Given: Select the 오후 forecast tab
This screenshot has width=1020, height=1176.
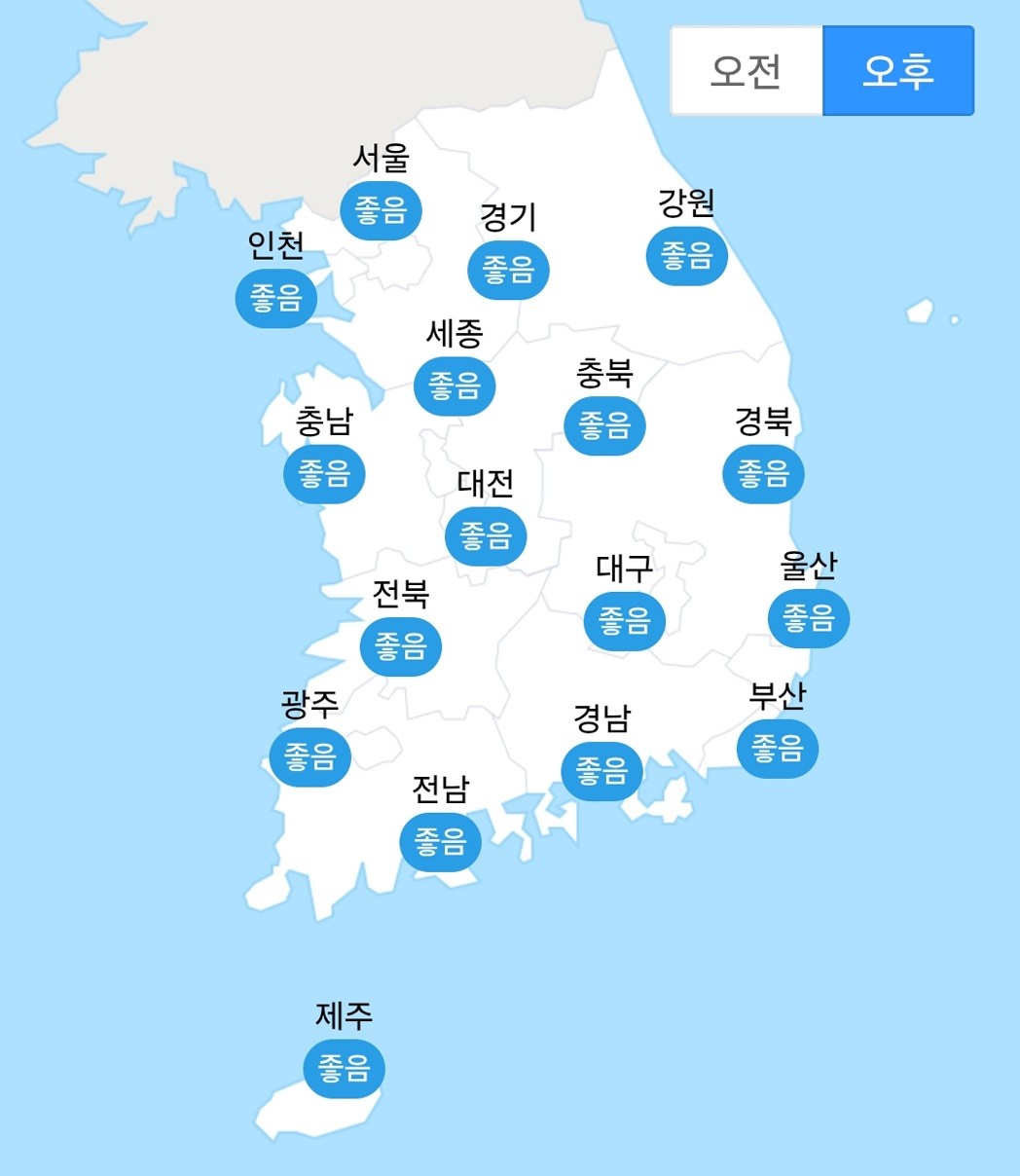Looking at the screenshot, I should coord(897,72).
